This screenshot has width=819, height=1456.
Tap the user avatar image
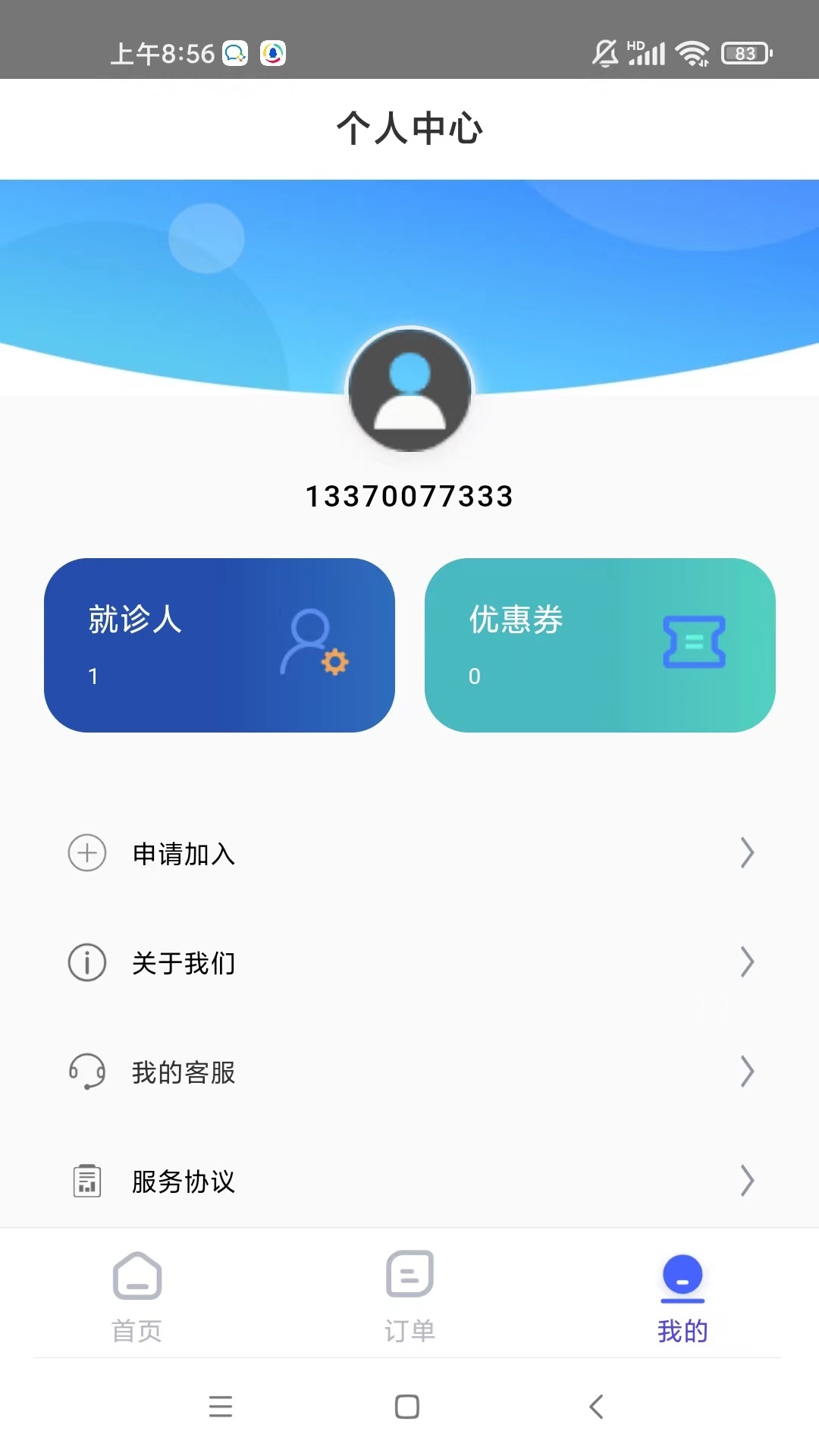tap(409, 391)
